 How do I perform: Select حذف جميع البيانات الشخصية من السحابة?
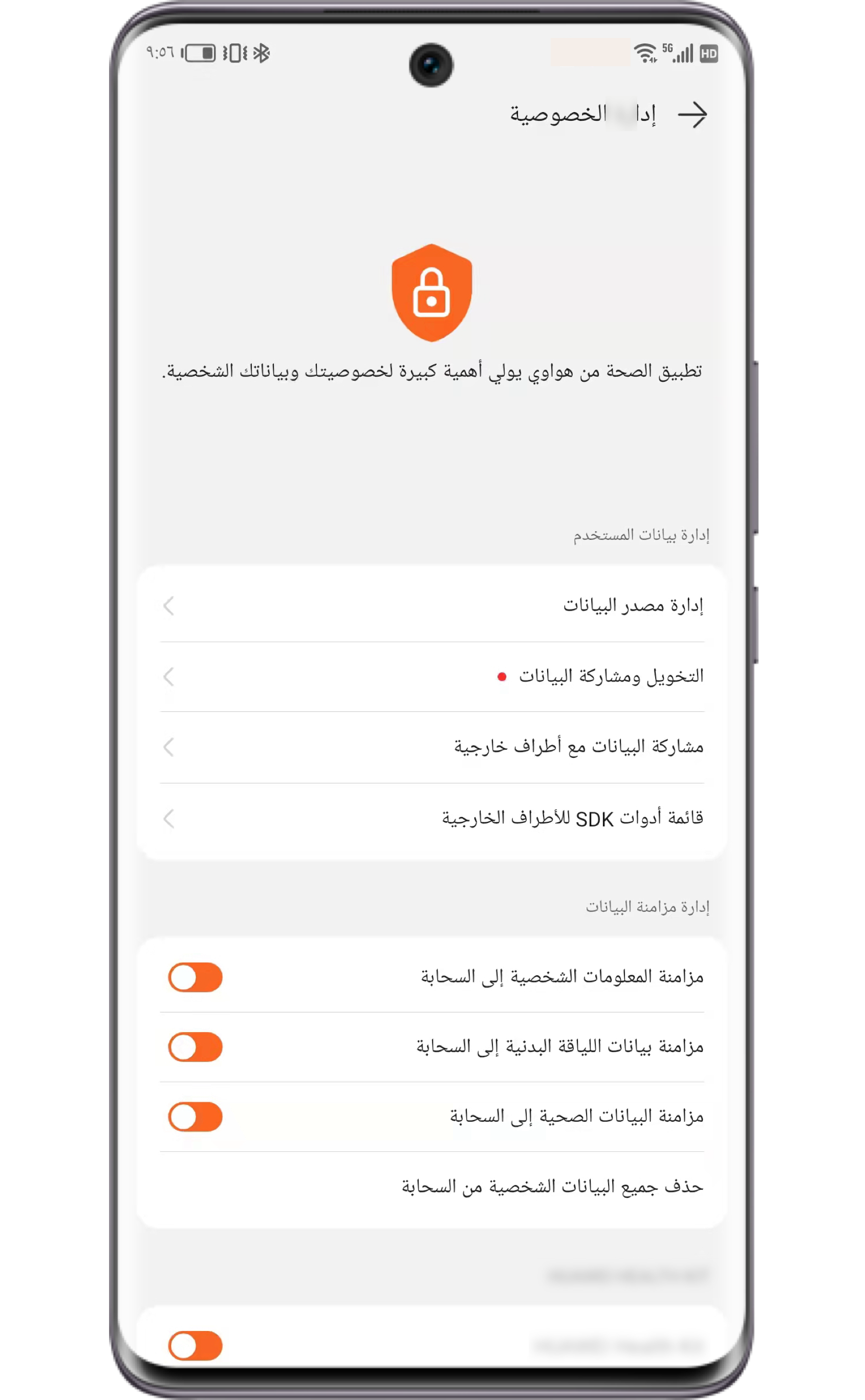(x=551, y=1187)
